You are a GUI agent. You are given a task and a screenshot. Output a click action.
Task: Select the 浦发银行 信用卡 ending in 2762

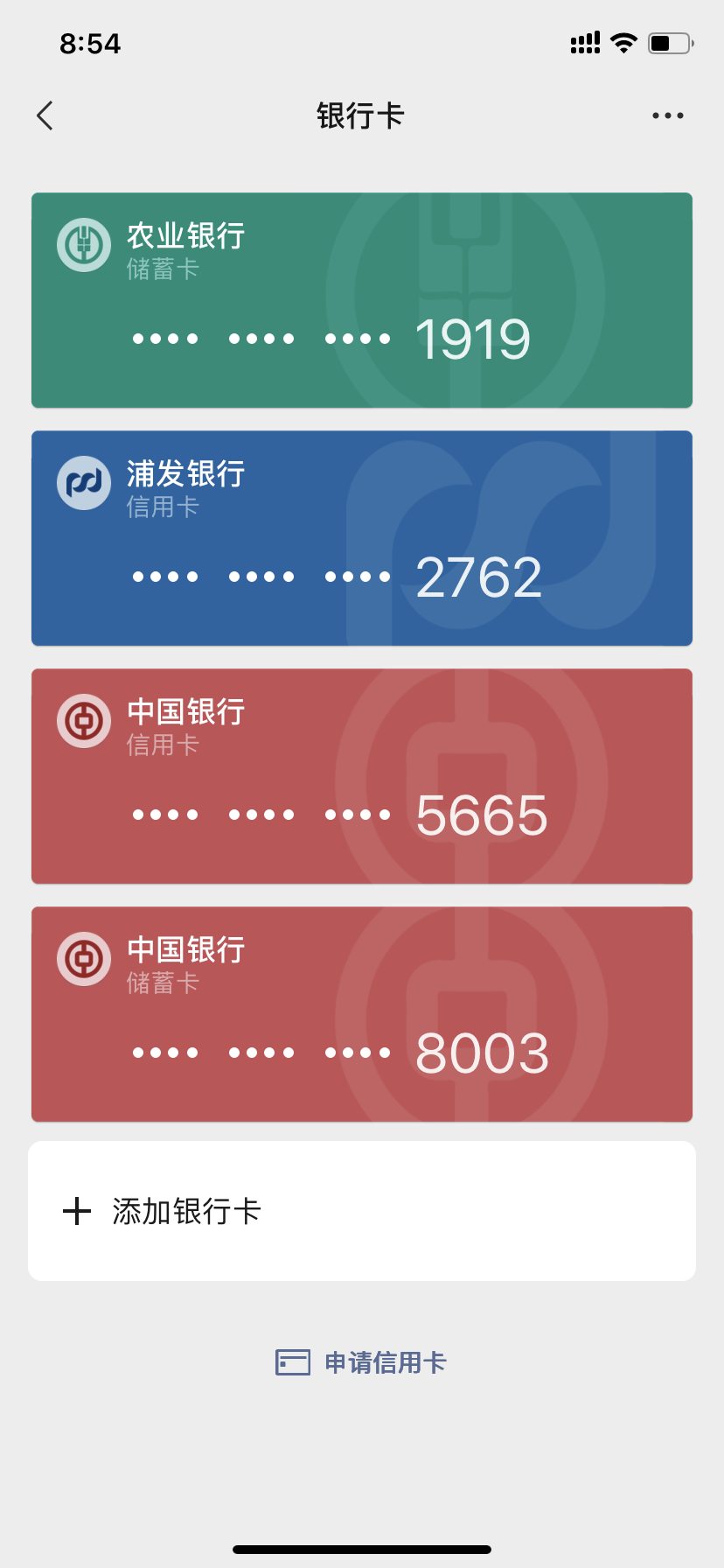pos(362,538)
